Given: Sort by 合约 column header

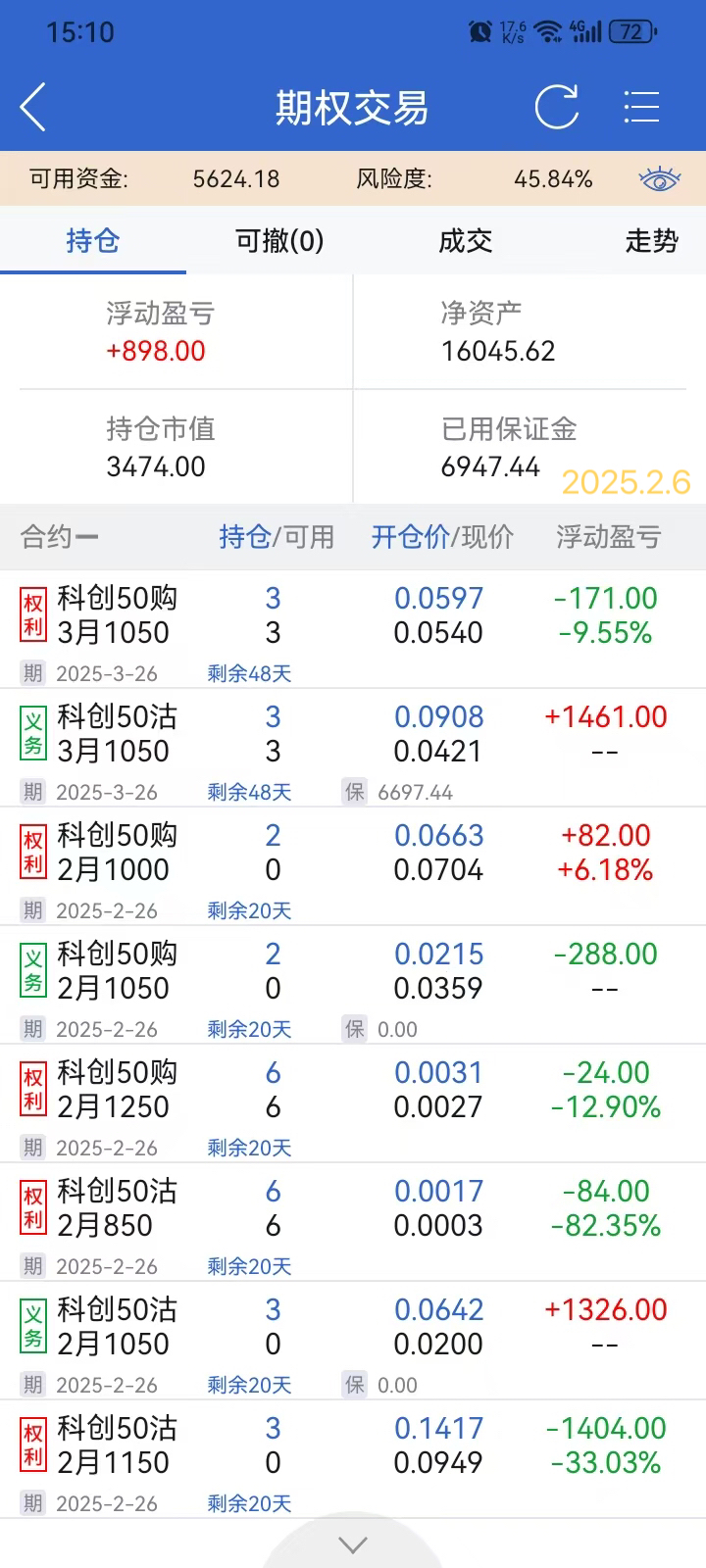Looking at the screenshot, I should 59,537.
